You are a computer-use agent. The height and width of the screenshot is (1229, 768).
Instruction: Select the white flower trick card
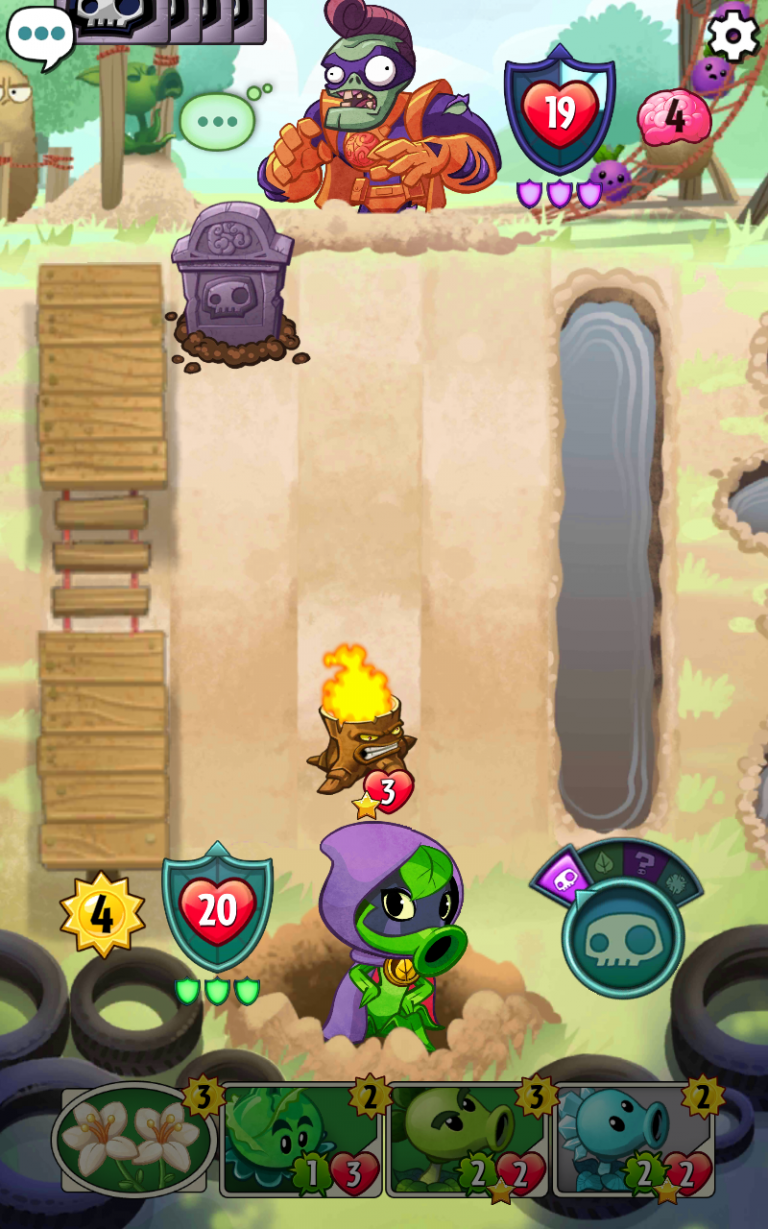[133, 1140]
